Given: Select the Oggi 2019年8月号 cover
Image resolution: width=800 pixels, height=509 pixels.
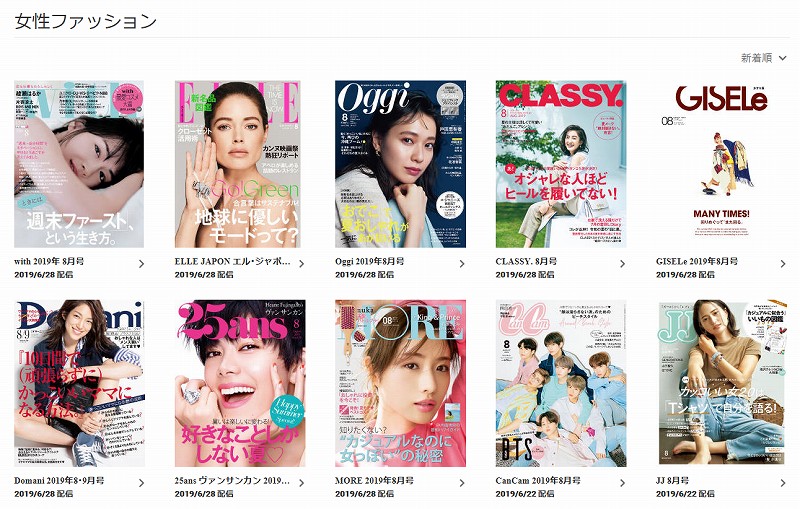Looking at the screenshot, I should (x=400, y=164).
